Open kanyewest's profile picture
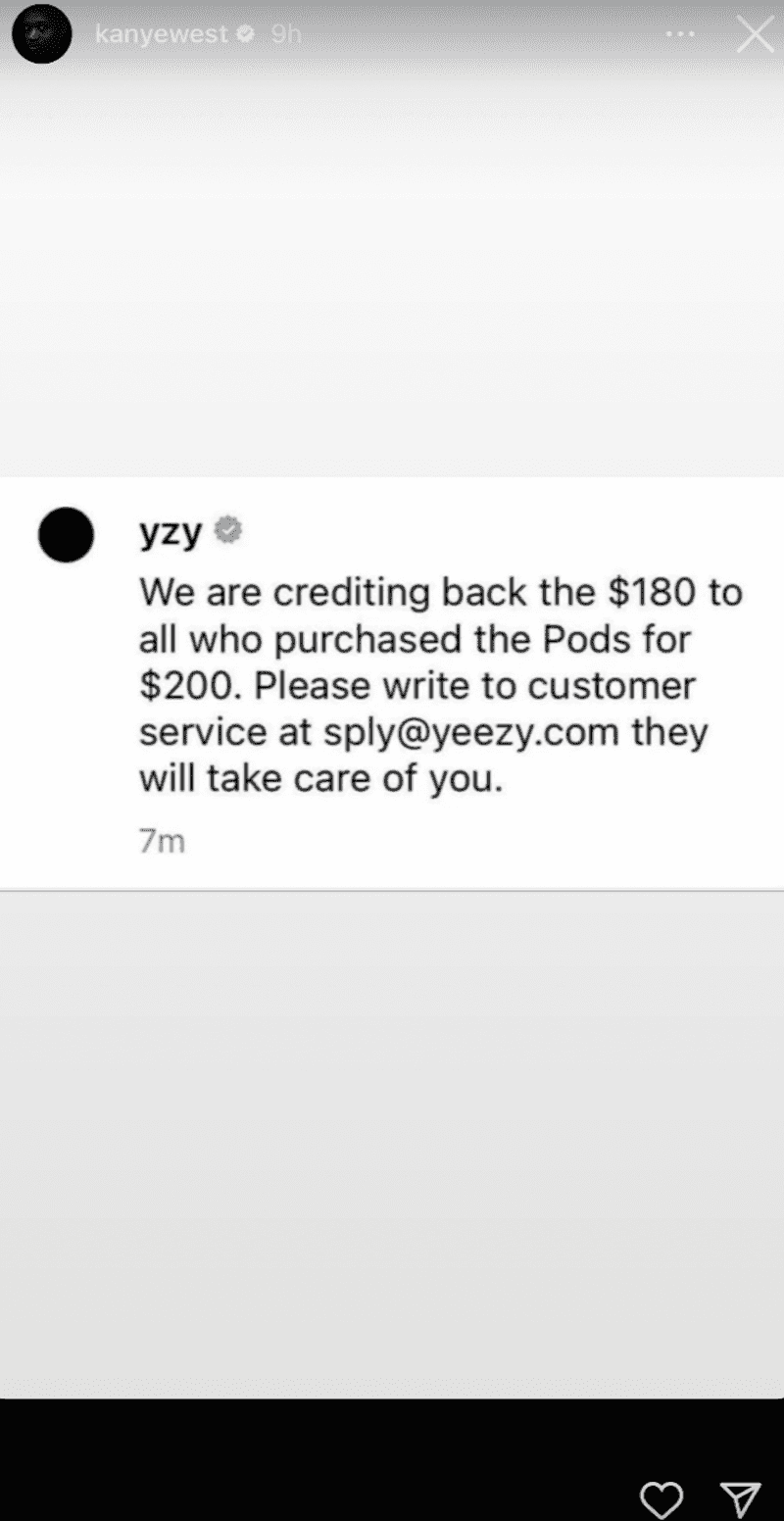The image size is (784, 1521). click(x=42, y=35)
